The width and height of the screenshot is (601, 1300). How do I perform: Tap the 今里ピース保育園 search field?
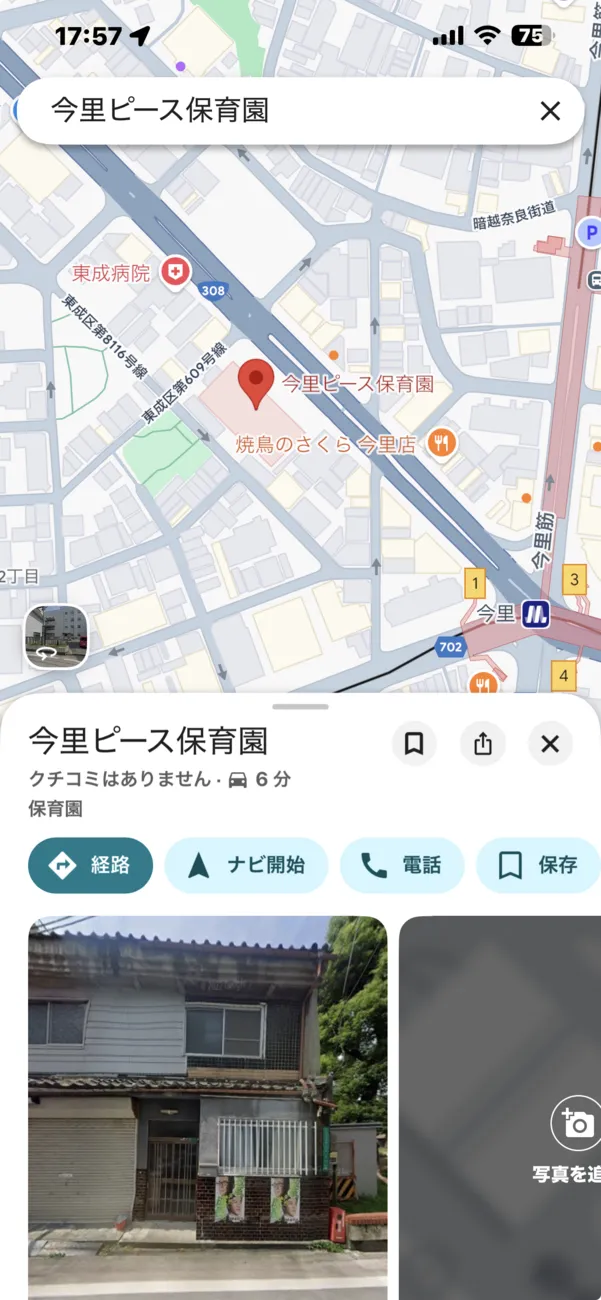(x=280, y=111)
